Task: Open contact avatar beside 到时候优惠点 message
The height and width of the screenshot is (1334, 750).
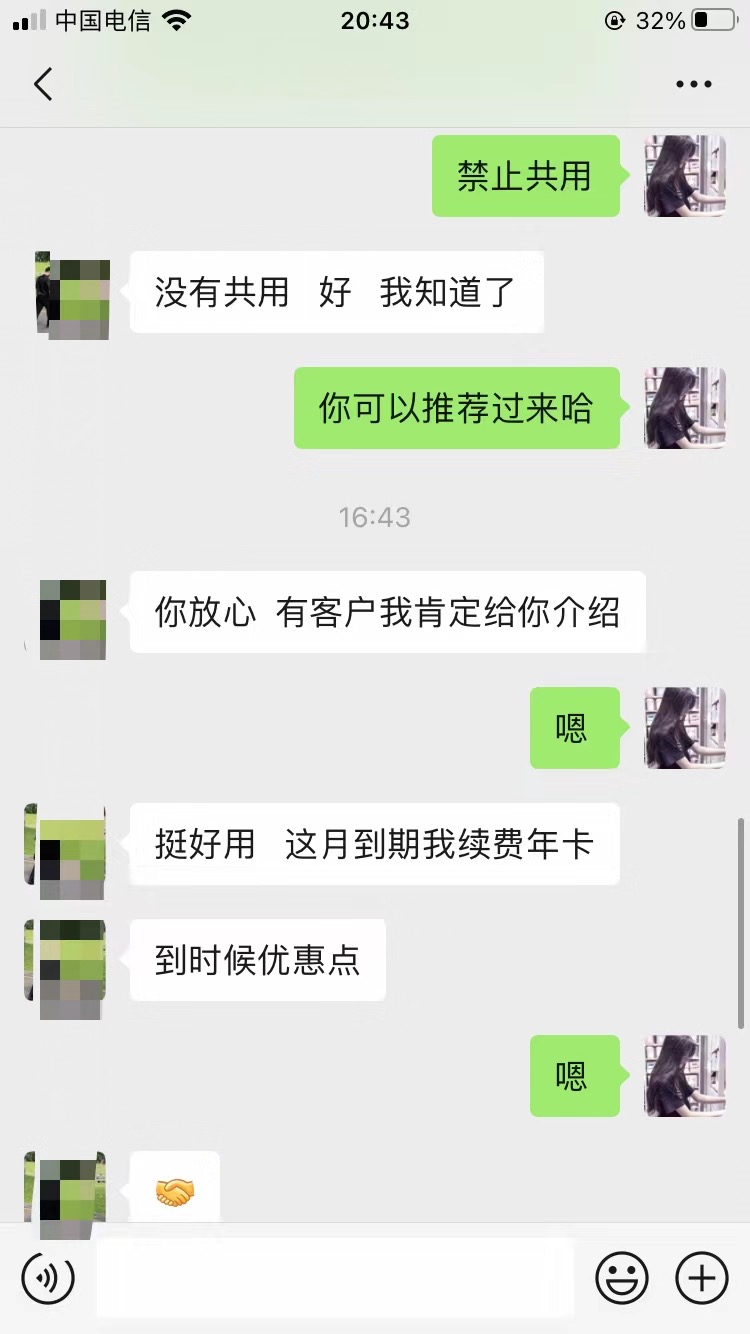Action: [x=66, y=962]
